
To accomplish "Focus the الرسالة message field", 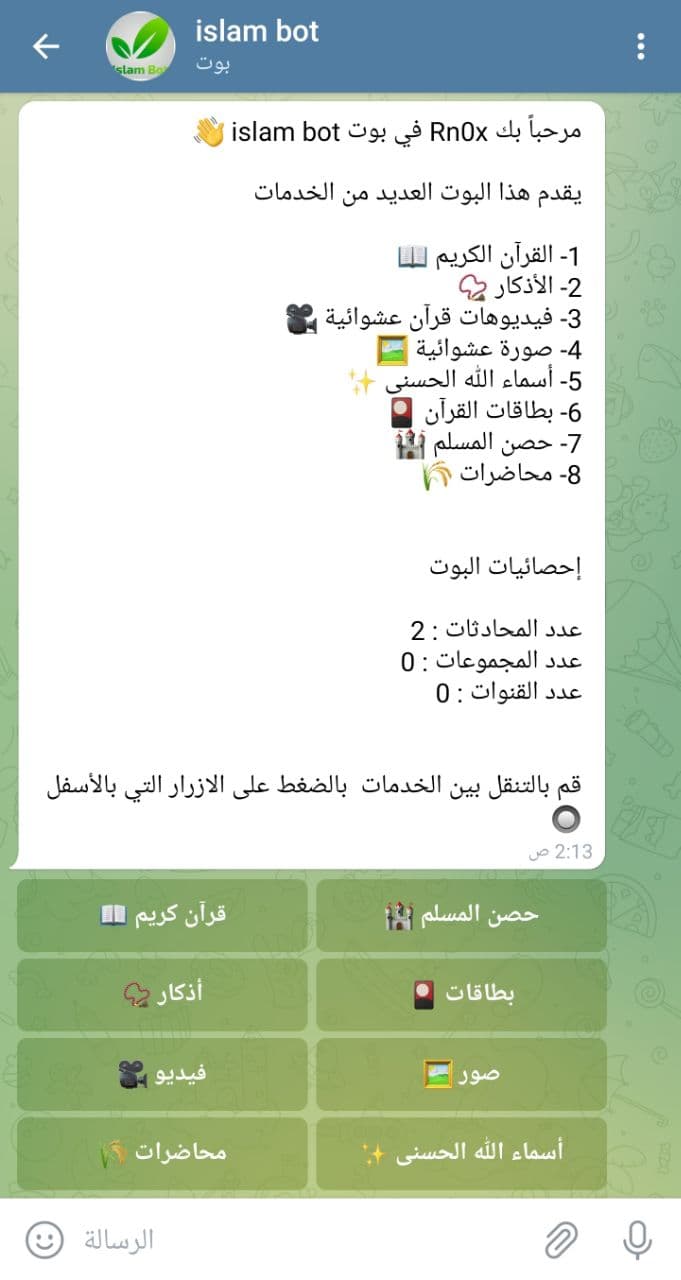I will coord(300,1240).
